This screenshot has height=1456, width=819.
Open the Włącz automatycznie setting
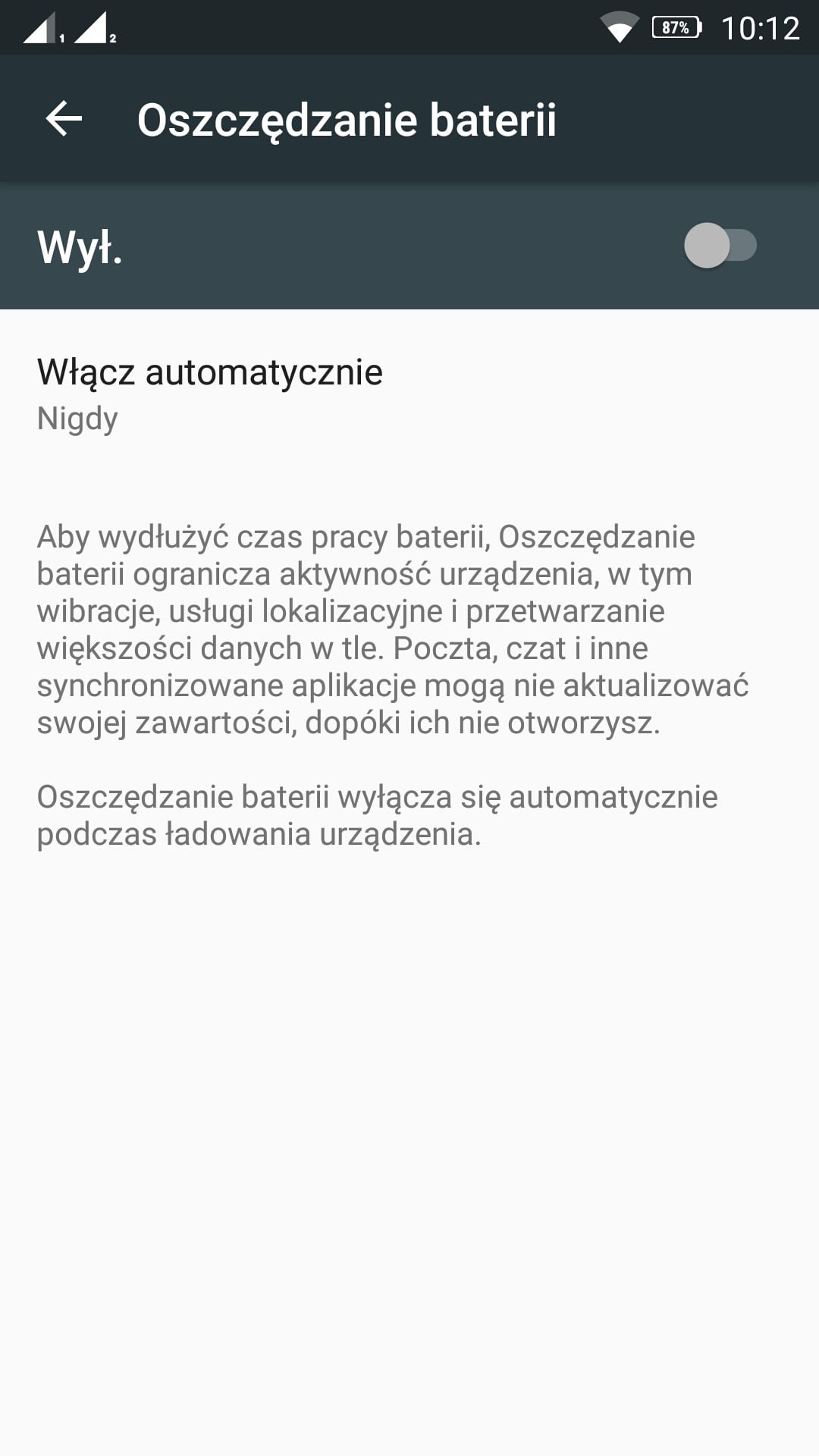(409, 394)
